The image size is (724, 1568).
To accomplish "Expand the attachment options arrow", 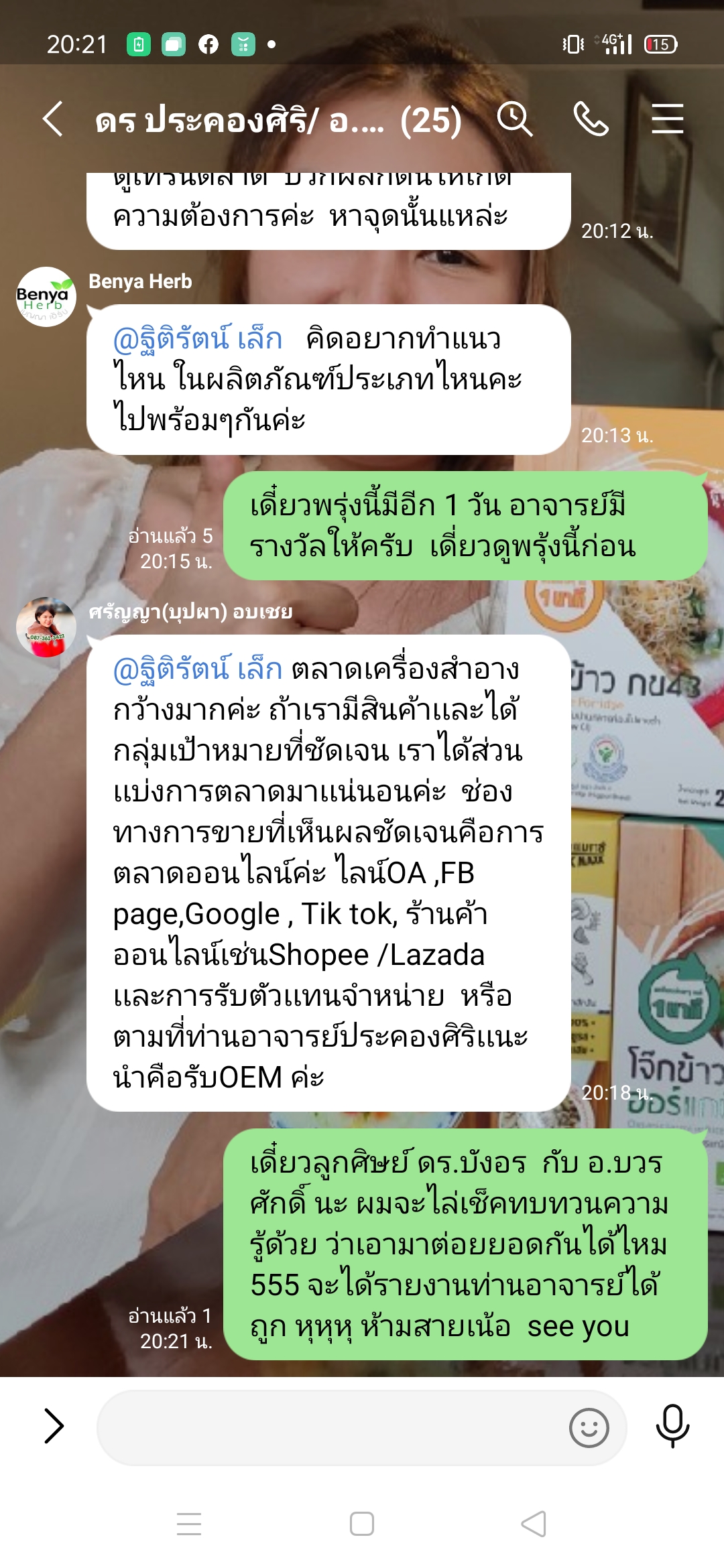I will pyautogui.click(x=54, y=1425).
